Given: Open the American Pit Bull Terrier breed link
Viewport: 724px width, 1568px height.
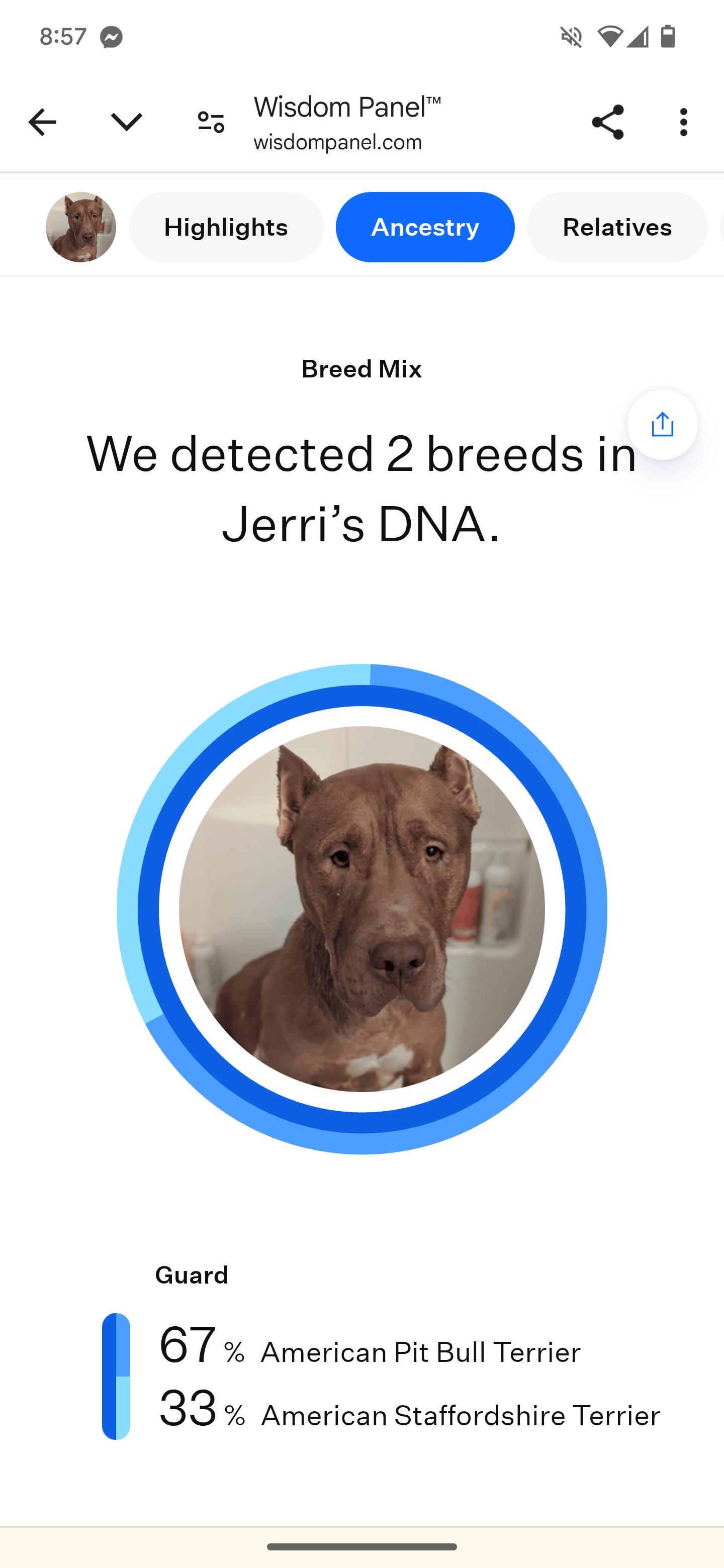Looking at the screenshot, I should pos(421,1352).
